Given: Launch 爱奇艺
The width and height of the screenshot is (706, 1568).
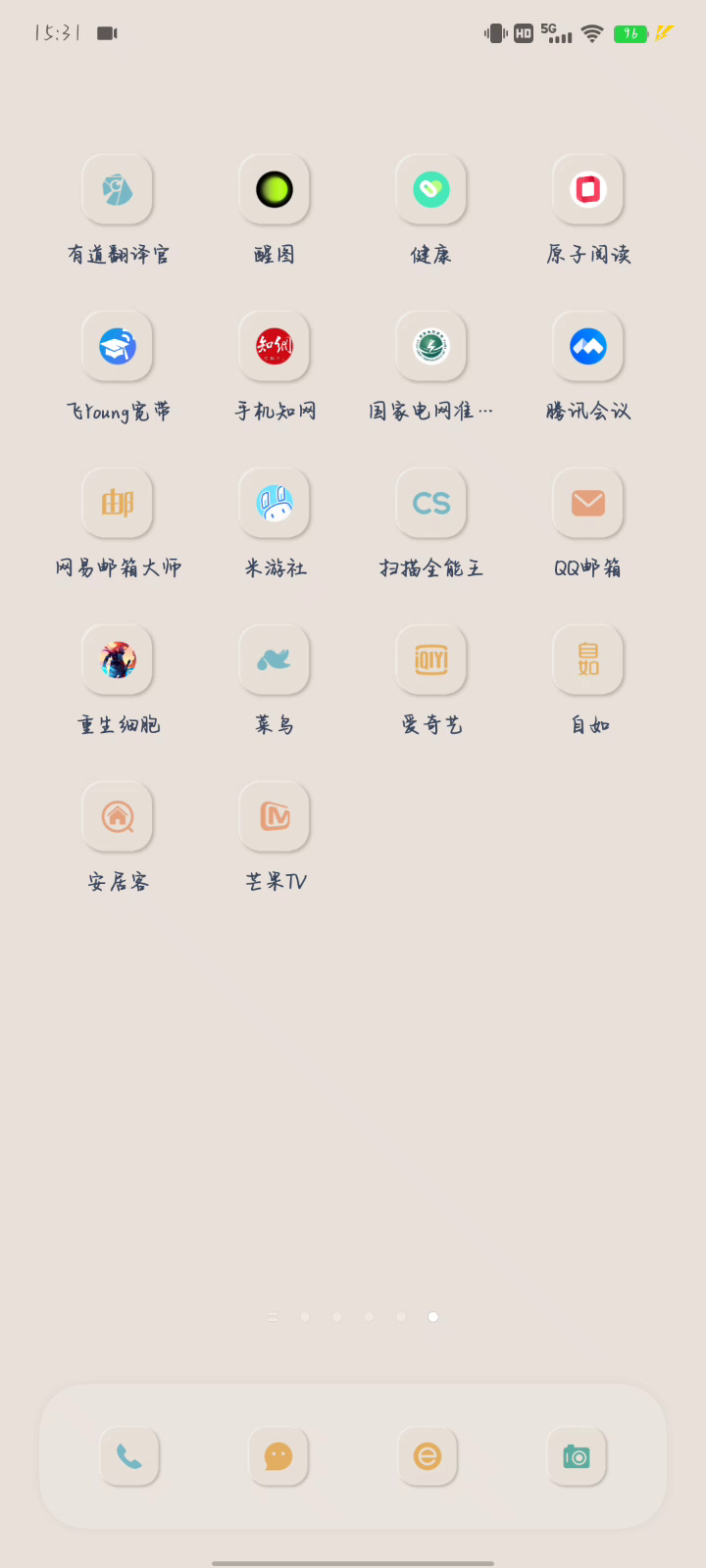Looking at the screenshot, I should (x=431, y=660).
